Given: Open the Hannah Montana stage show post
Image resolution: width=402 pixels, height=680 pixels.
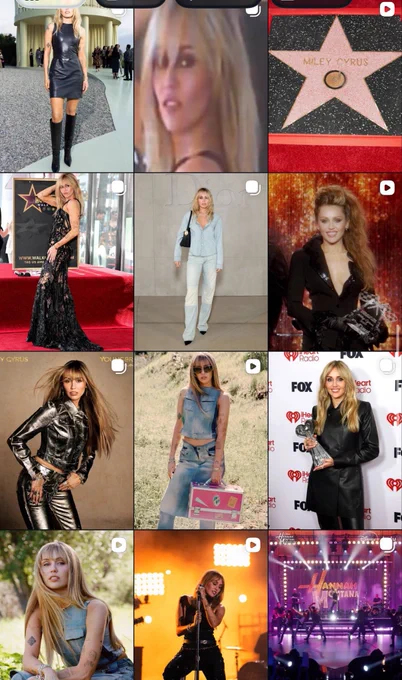Looking at the screenshot, I should click(335, 605).
